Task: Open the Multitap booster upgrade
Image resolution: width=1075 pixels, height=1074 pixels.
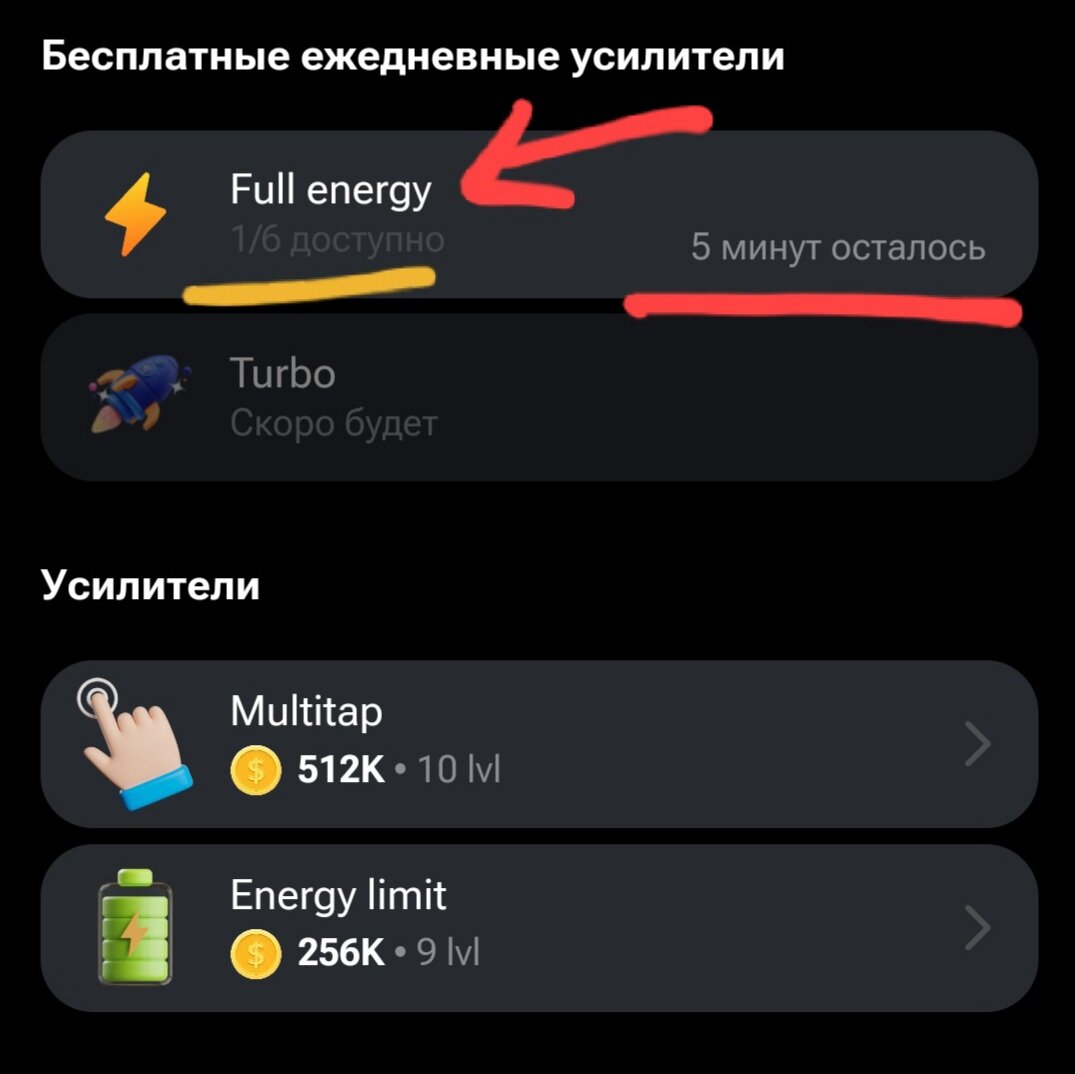Action: (538, 743)
